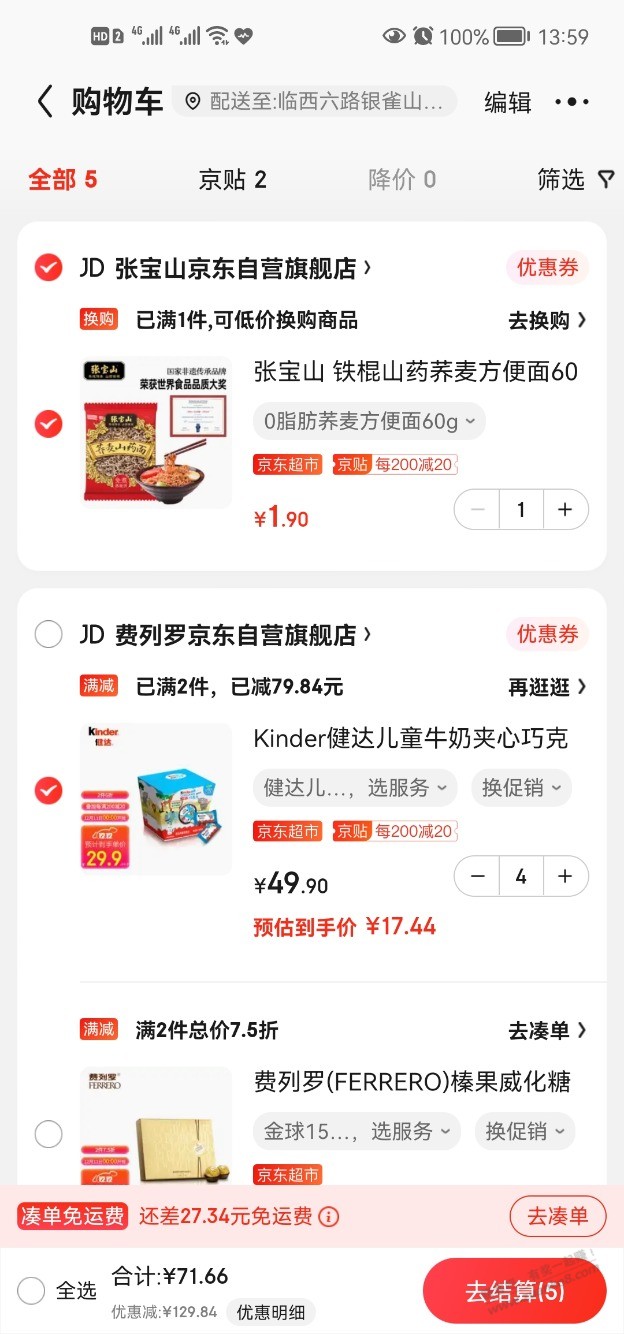Tap 编辑 to edit the cart
The image size is (624, 1334).
tap(508, 102)
